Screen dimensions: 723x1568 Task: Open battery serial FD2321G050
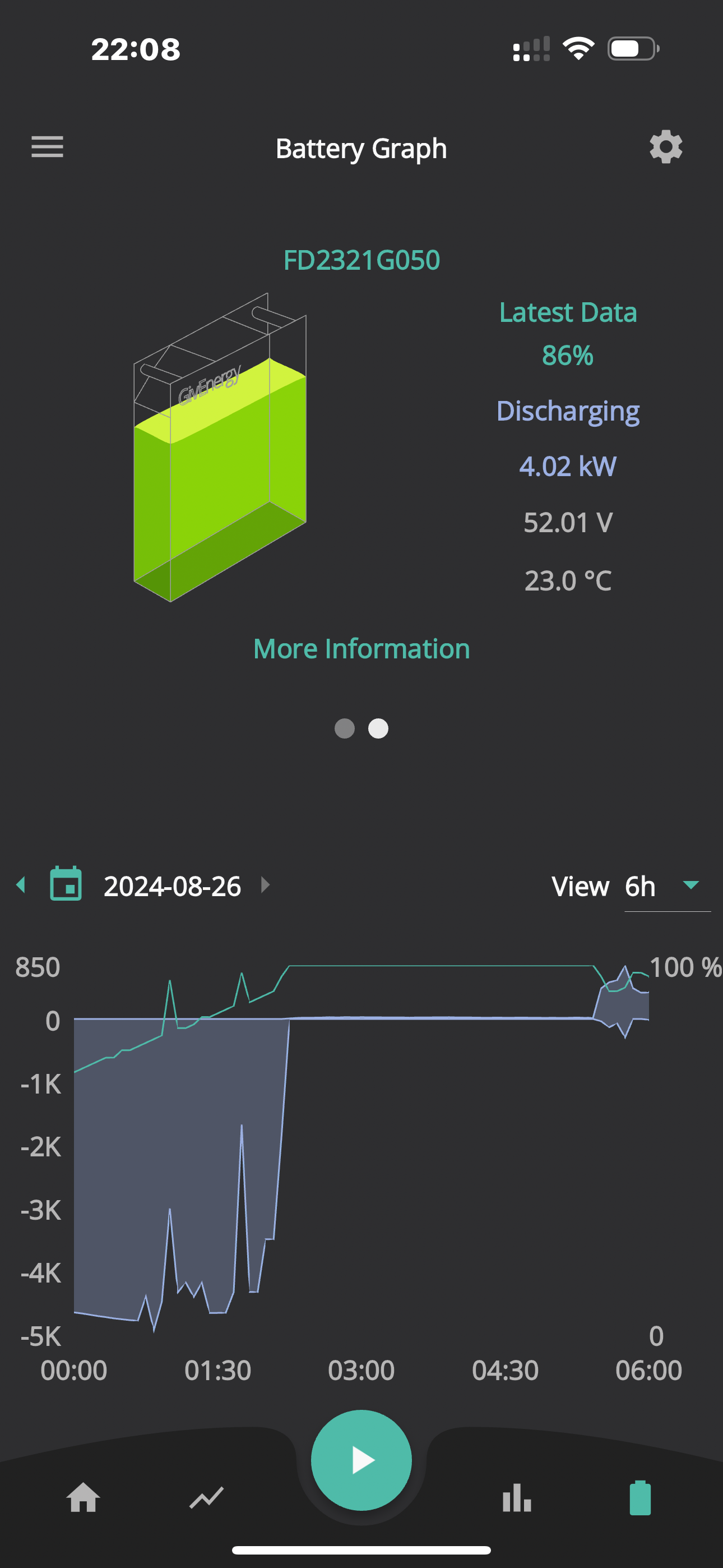(361, 260)
